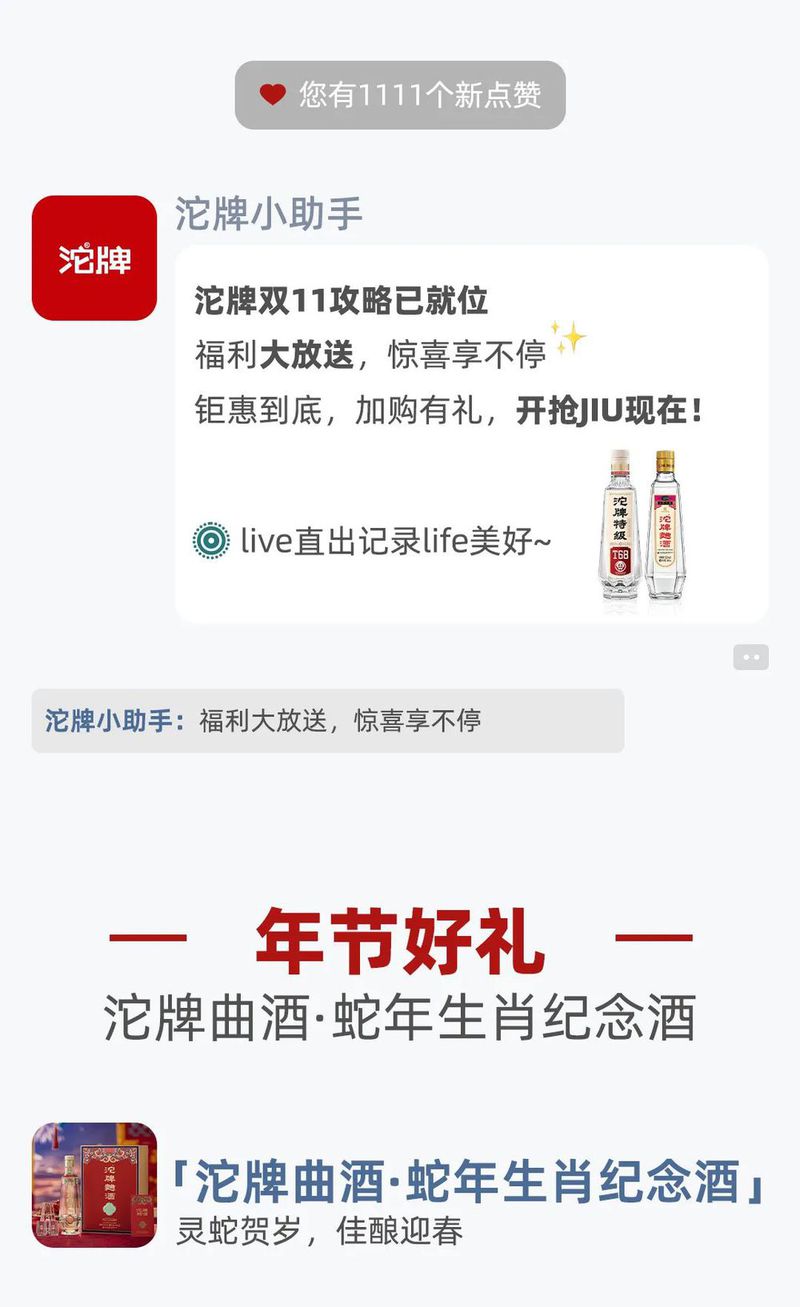Dismiss the 您有1111个新点赞 notification

click(398, 93)
